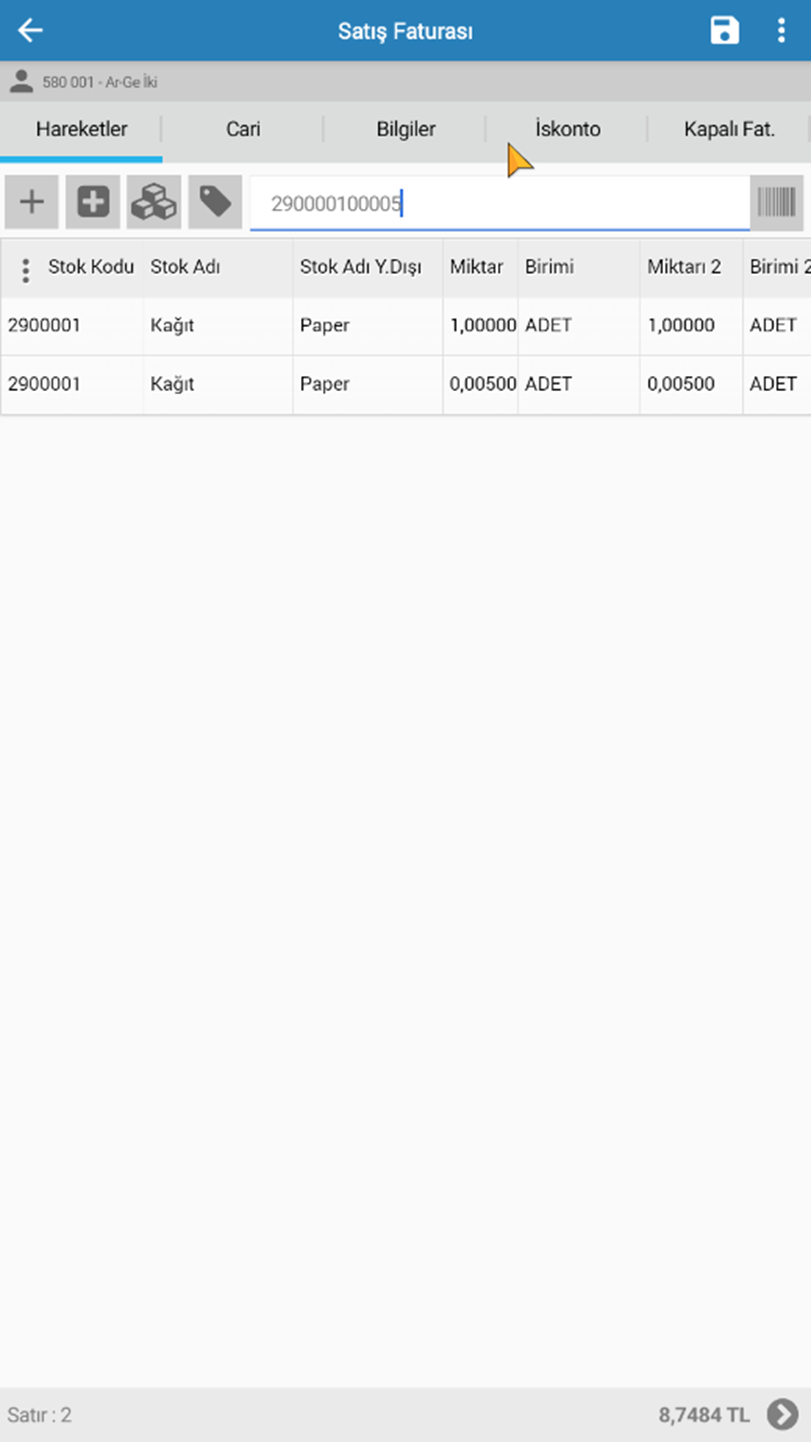Tap the arrow next to 8,7484 TL
Viewport: 811px width, 1442px height.
click(782, 1414)
